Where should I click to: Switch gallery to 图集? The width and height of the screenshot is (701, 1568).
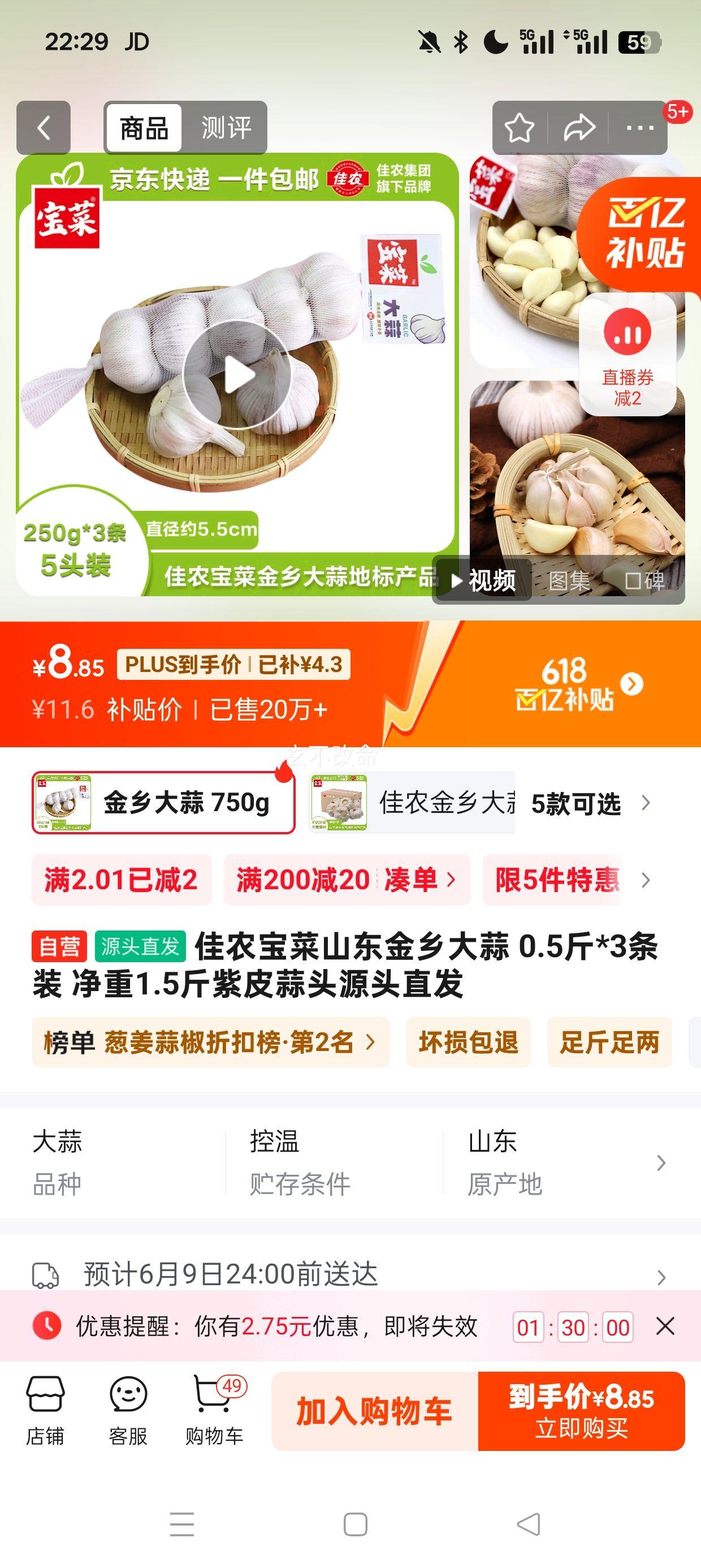(569, 581)
